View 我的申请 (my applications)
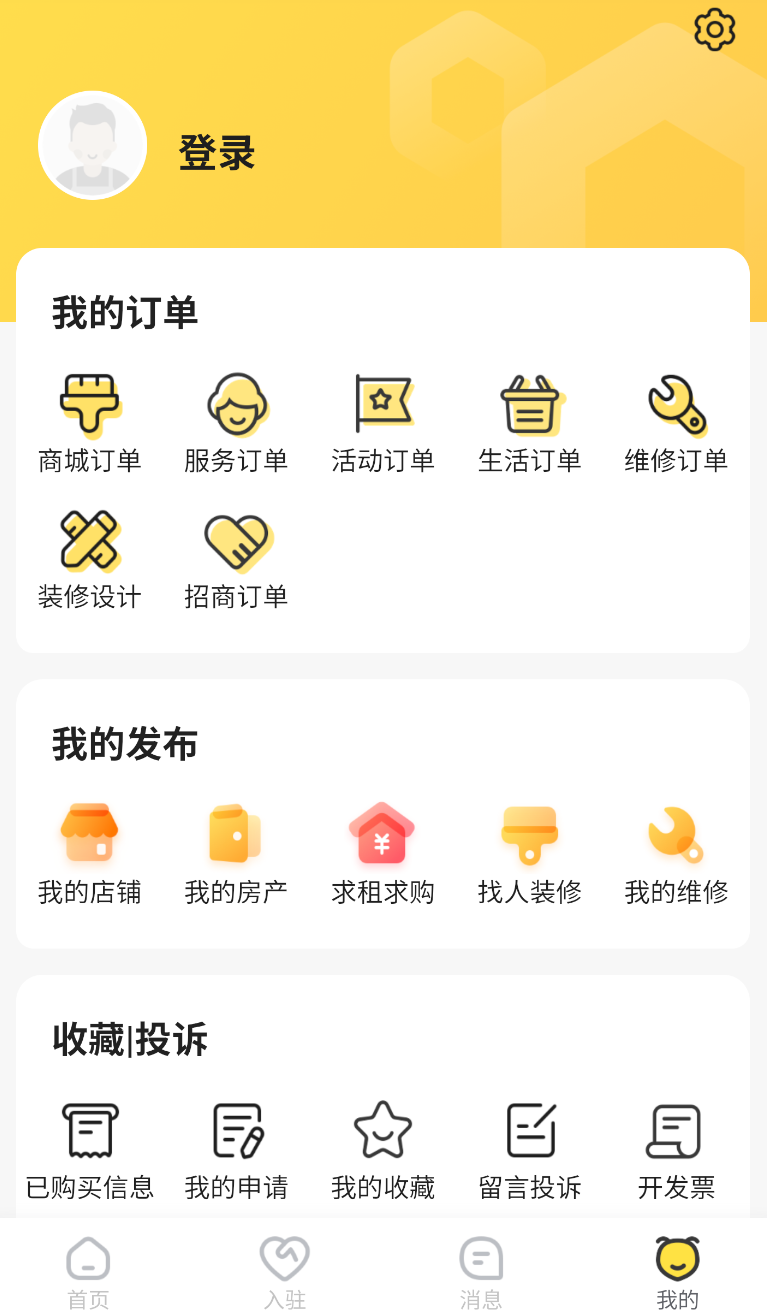 236,1146
